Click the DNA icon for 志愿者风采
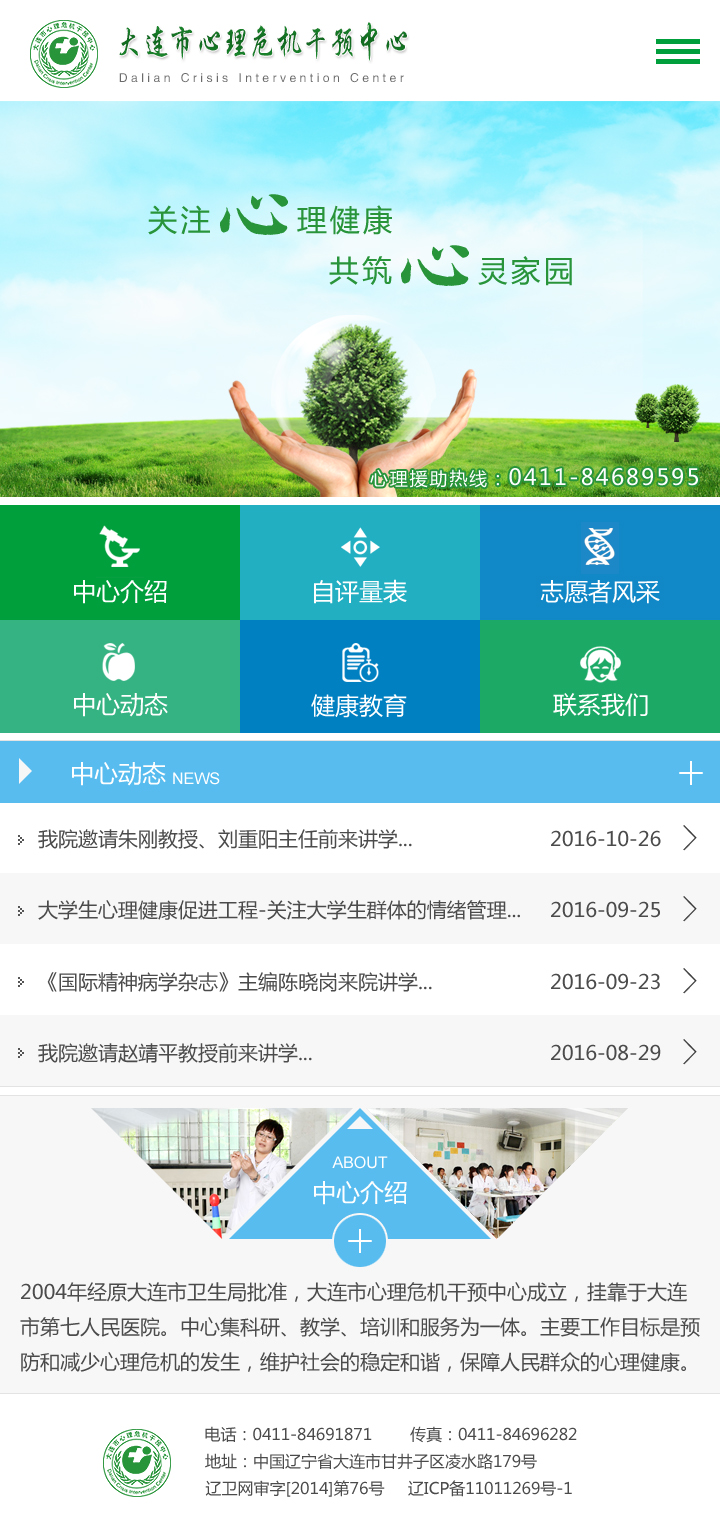The width and height of the screenshot is (720, 1527). [600, 546]
